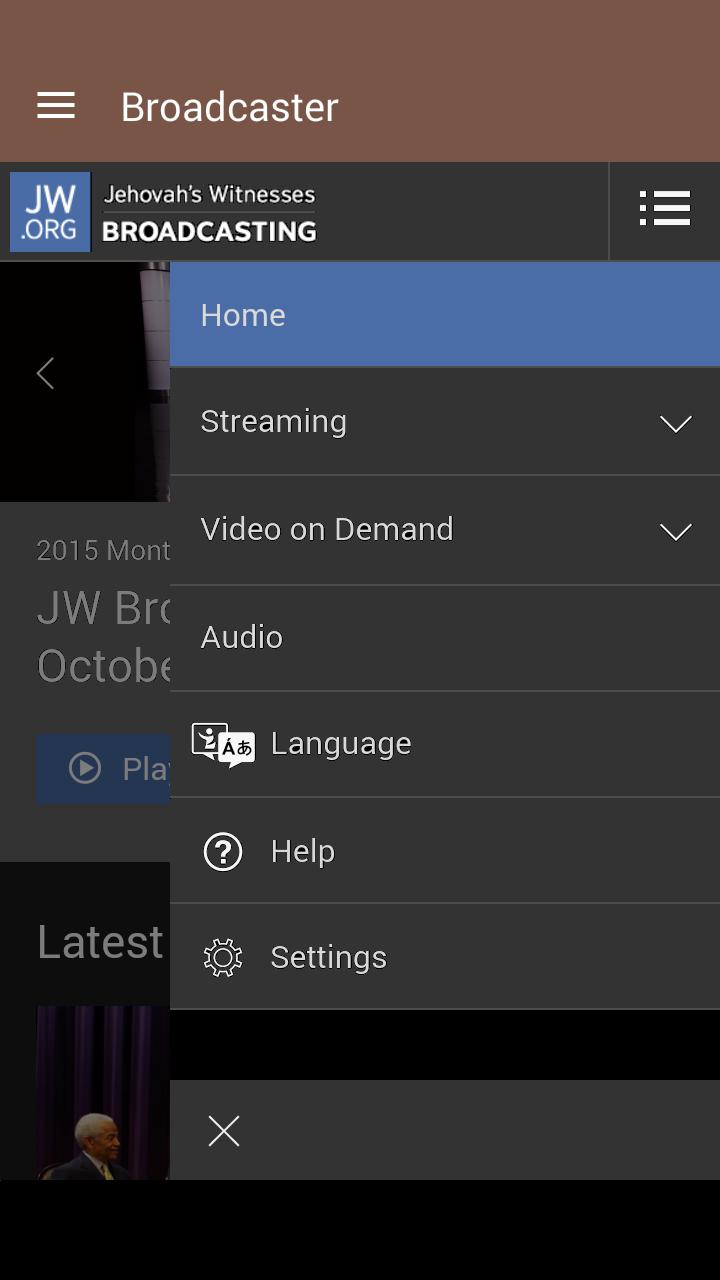Collapse the Streaming dropdown chevron
This screenshot has width=720, height=1280.
675,424
